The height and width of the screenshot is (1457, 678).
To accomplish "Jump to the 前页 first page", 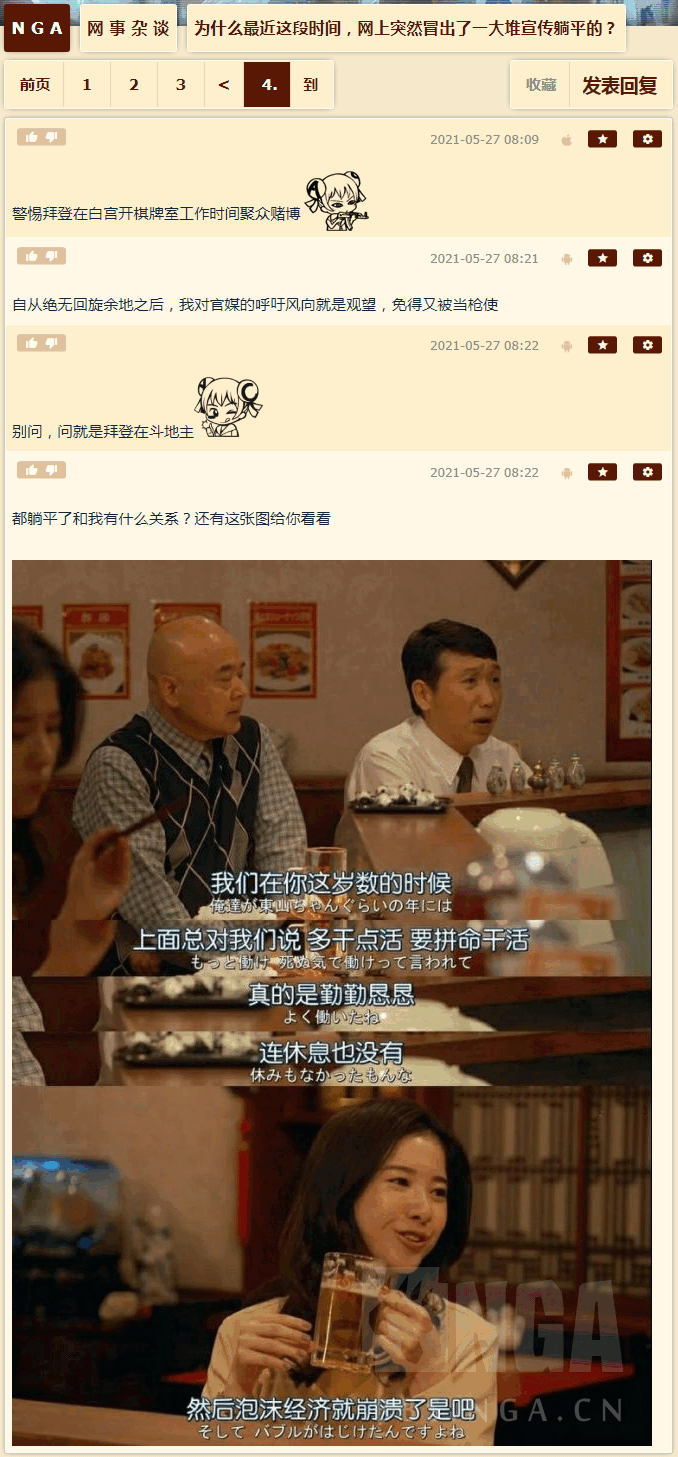I will point(35,85).
